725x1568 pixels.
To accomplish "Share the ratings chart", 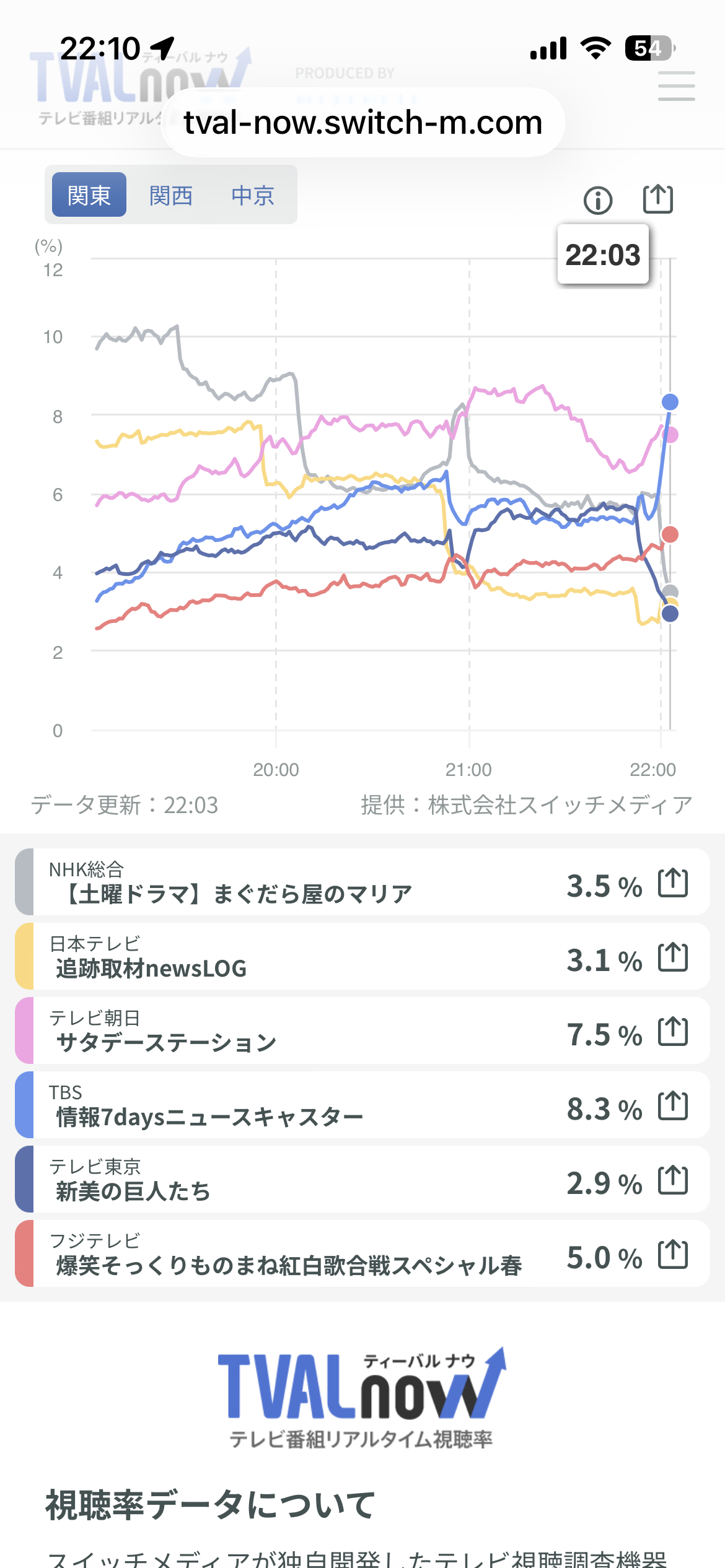I will coord(657,199).
